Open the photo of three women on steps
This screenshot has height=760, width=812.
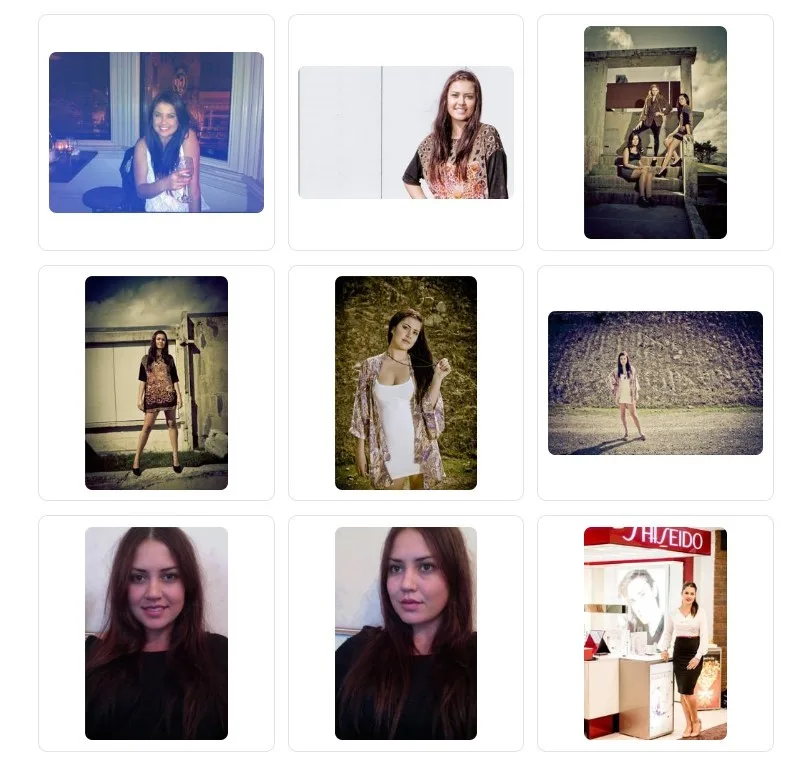[655, 132]
